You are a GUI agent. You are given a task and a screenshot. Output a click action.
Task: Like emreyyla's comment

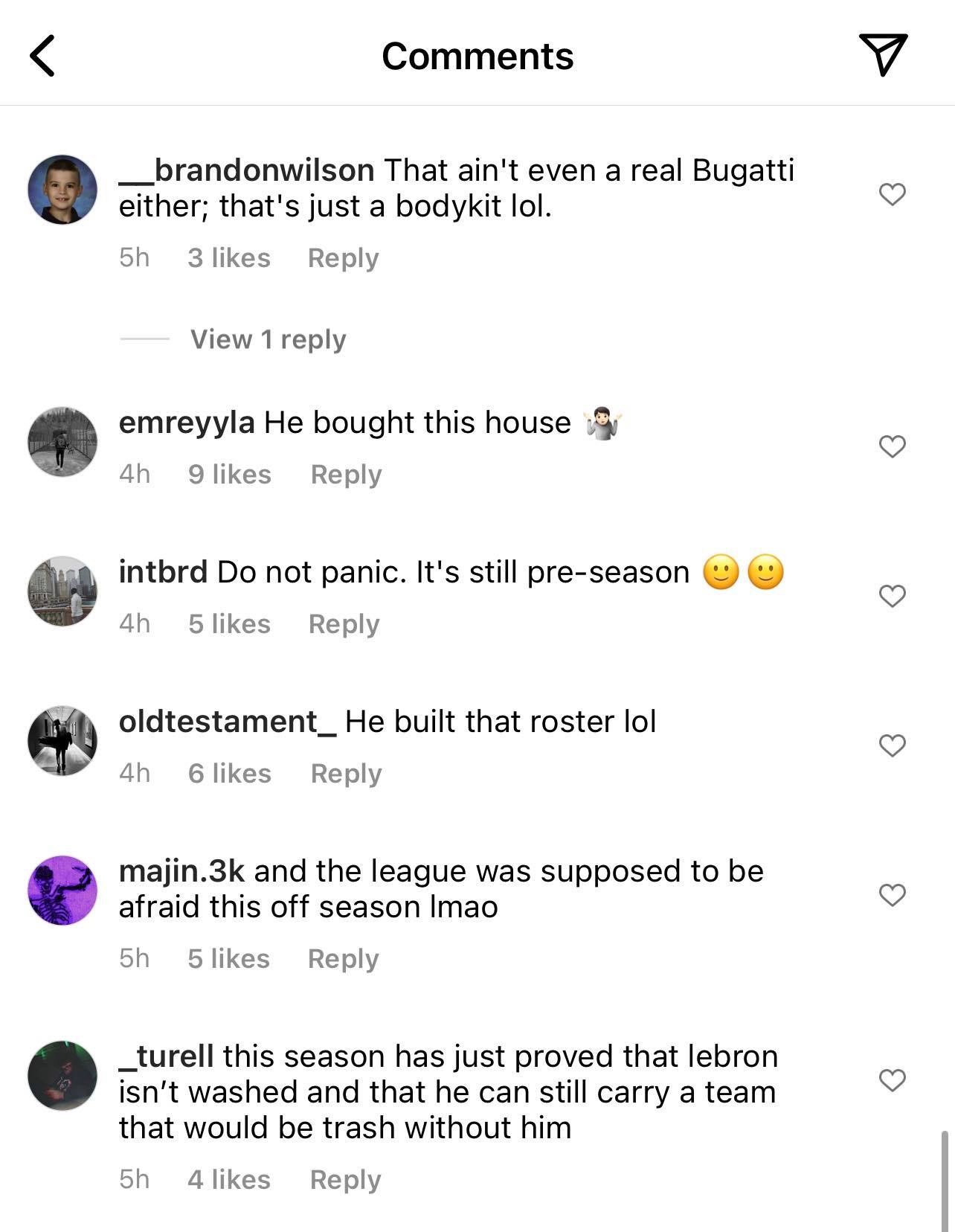click(892, 446)
